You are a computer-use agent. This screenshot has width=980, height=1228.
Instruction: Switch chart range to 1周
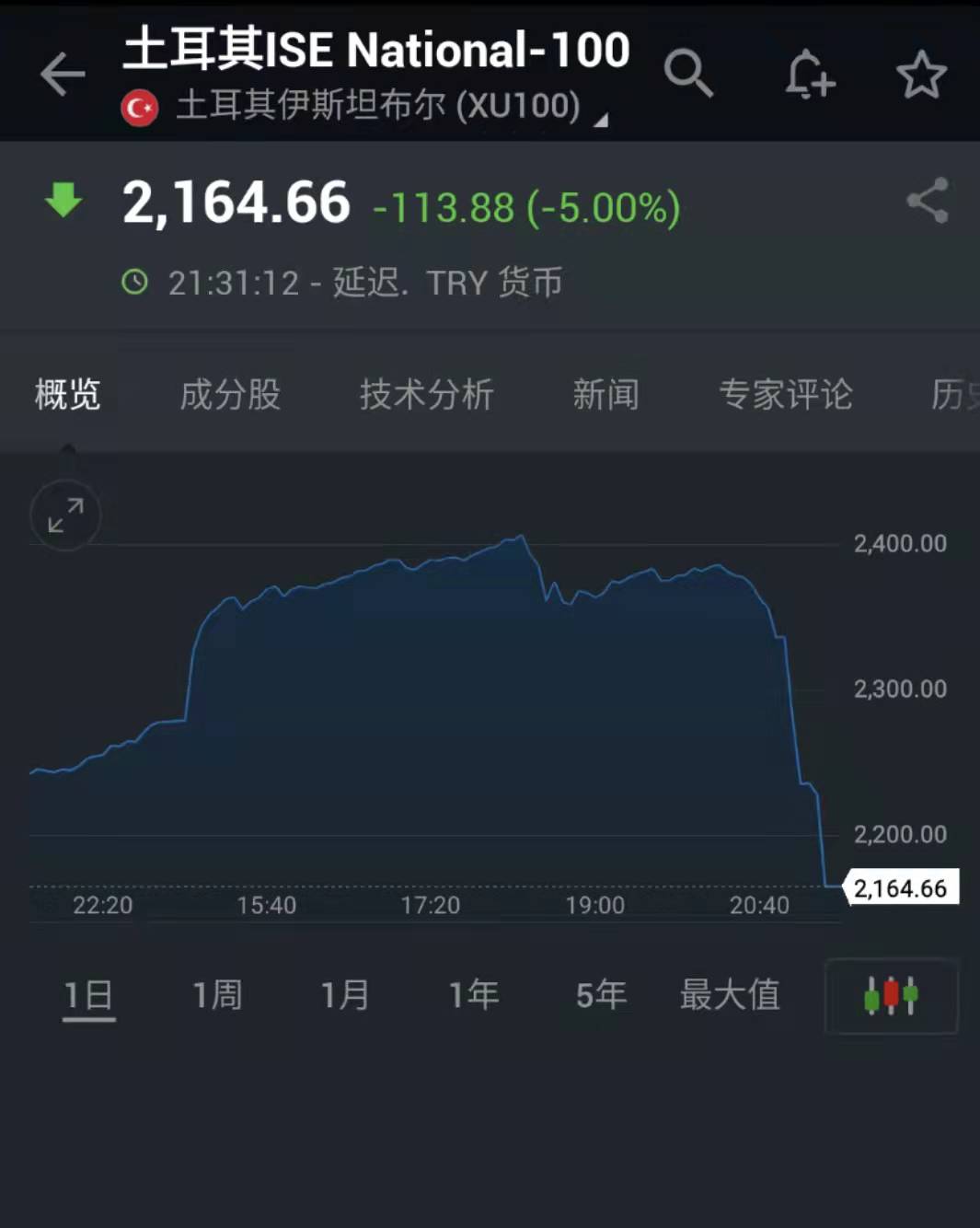(217, 996)
